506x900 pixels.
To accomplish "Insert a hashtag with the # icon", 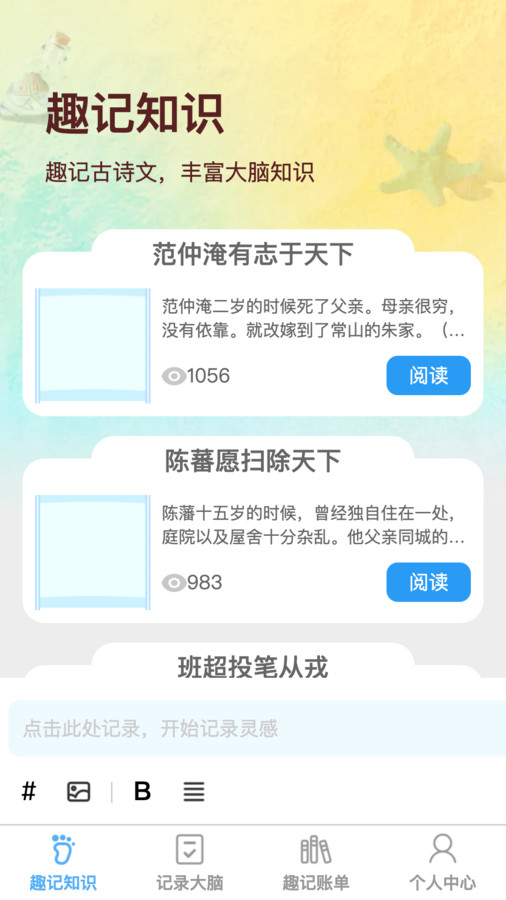I will coord(29,792).
